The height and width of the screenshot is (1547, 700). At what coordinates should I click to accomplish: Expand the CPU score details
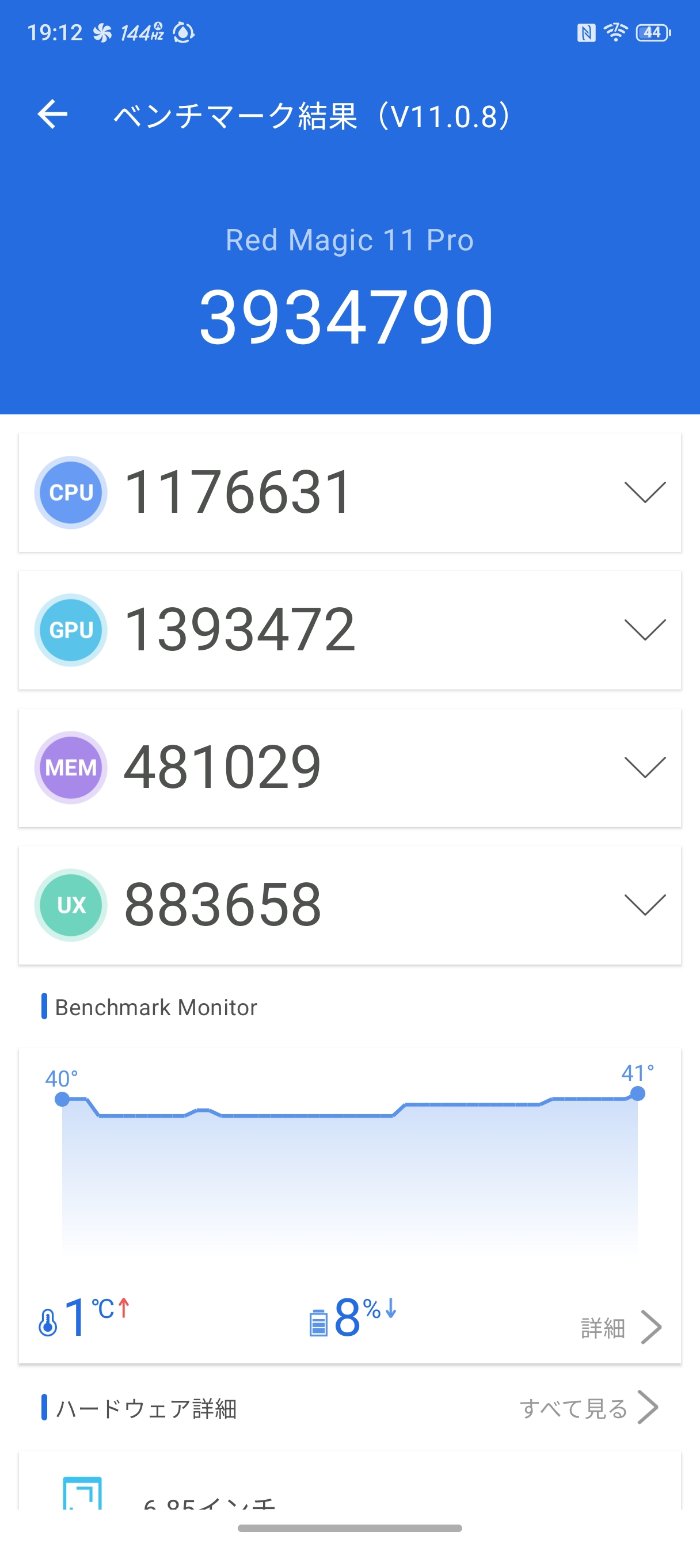644,492
